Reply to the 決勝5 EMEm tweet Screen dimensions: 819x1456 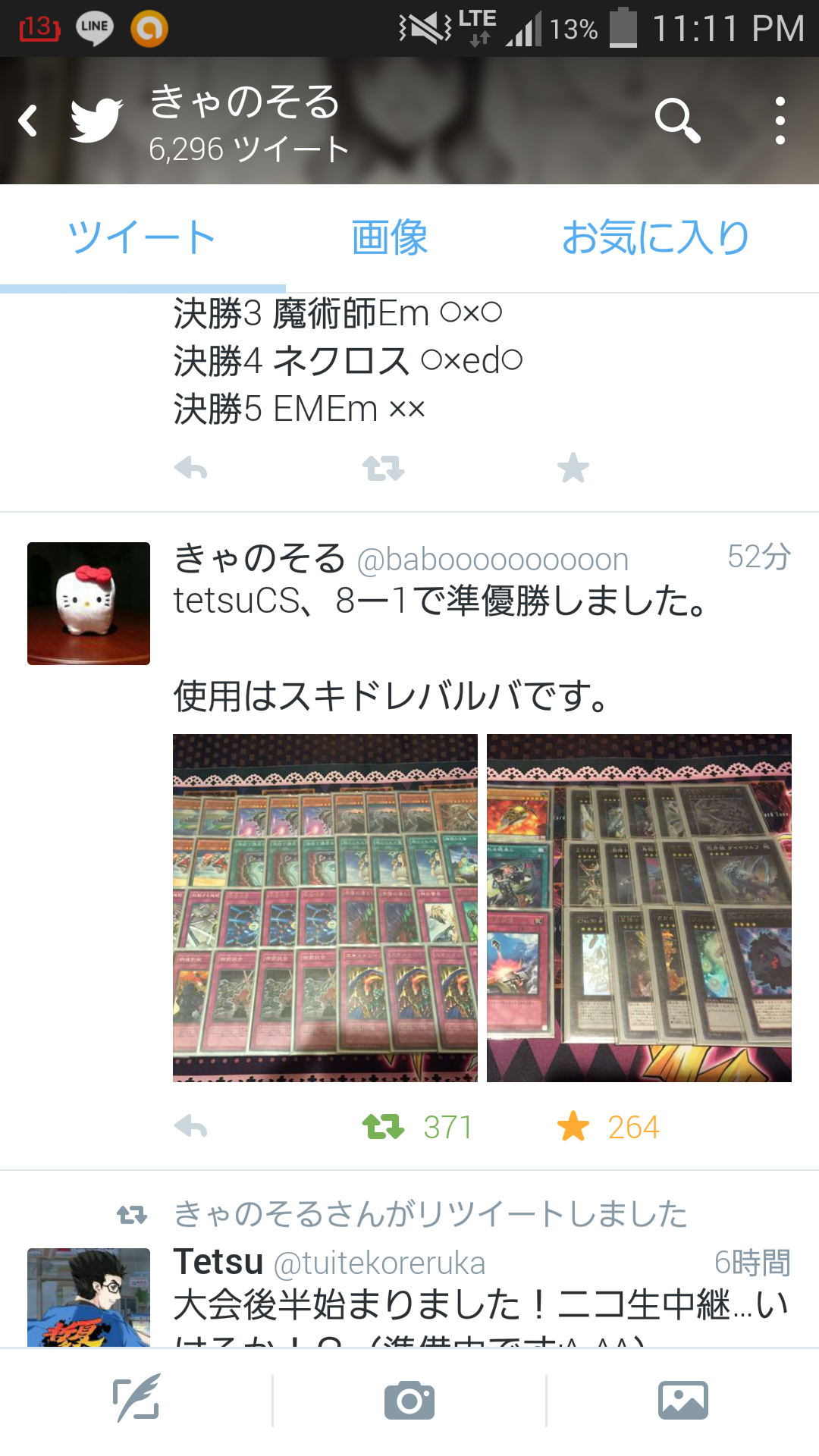[190, 469]
